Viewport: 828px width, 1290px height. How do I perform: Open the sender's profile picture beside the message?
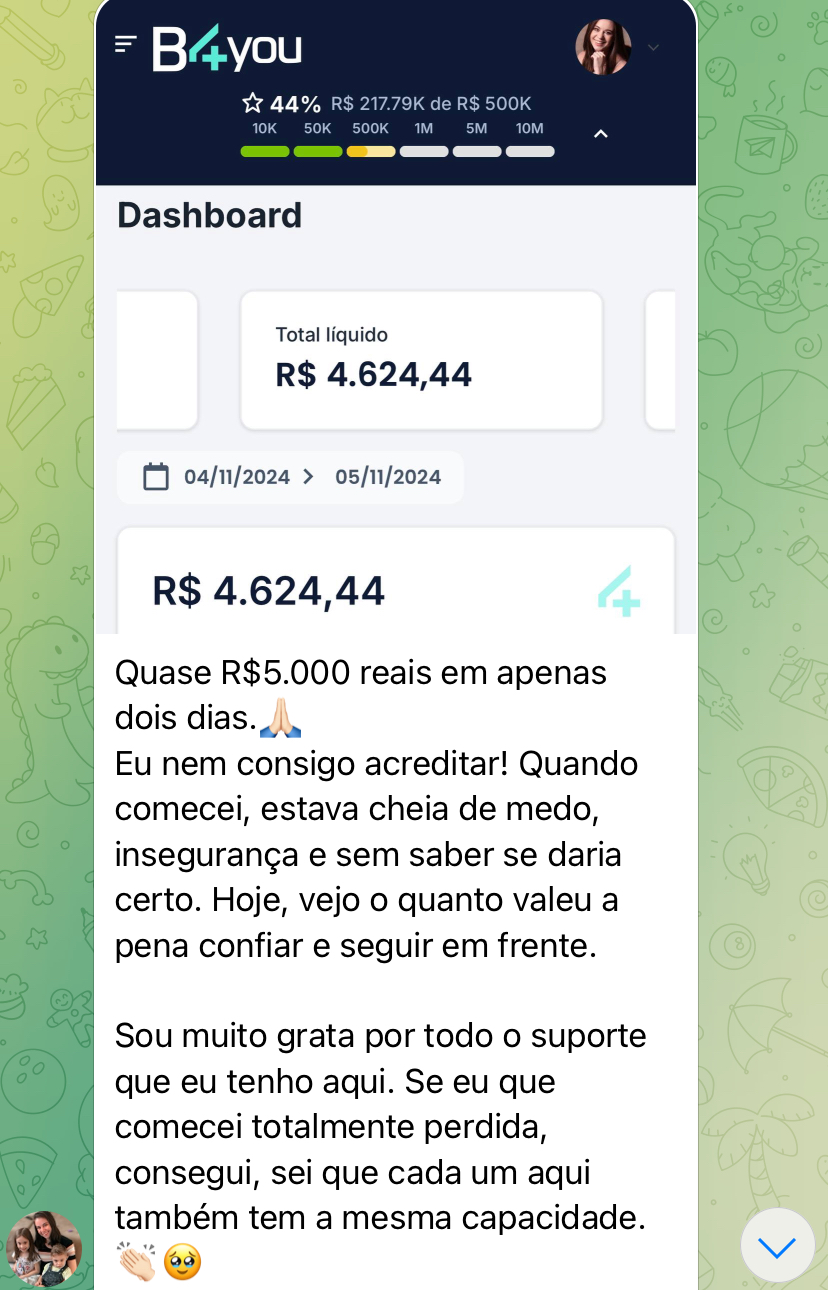tap(44, 1248)
